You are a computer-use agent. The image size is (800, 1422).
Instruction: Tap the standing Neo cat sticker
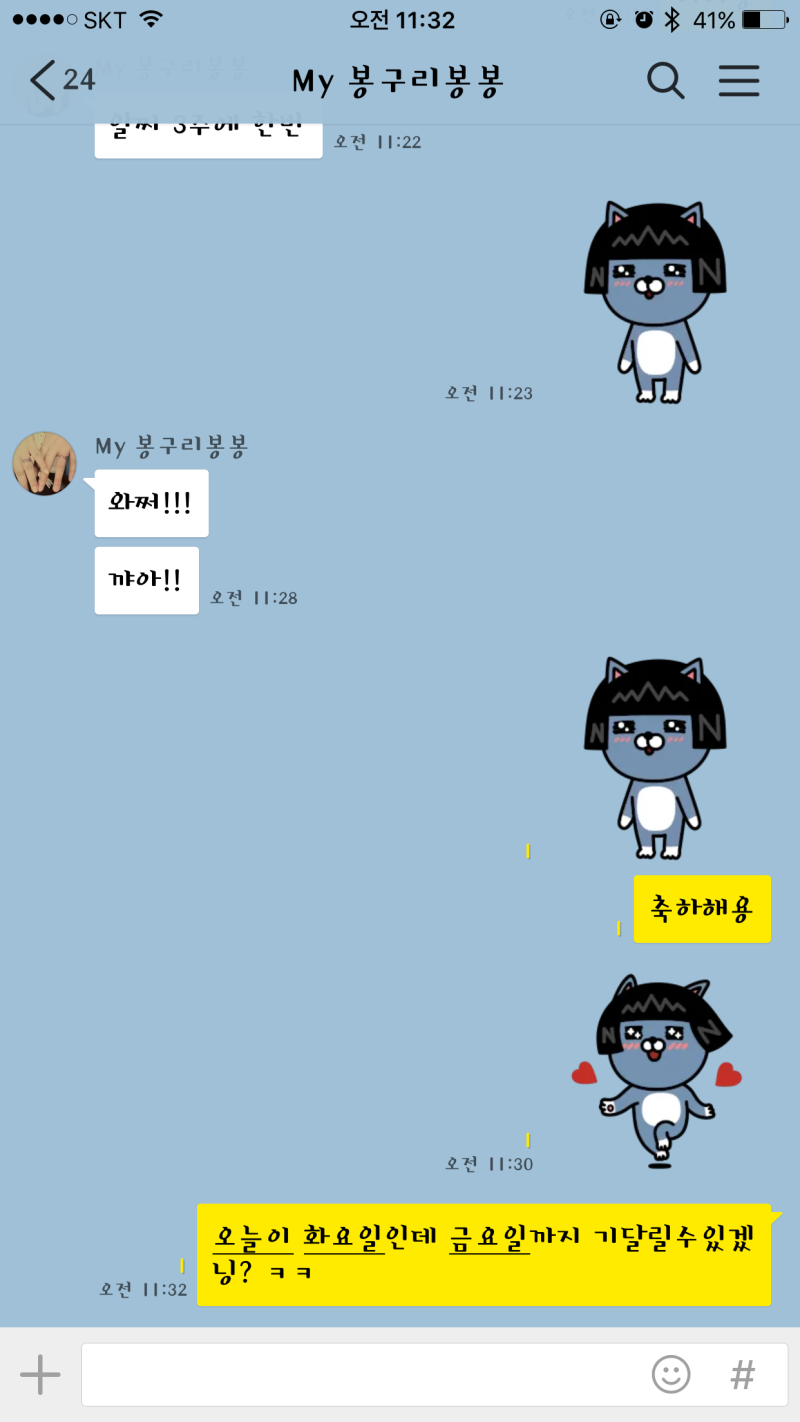(655, 755)
